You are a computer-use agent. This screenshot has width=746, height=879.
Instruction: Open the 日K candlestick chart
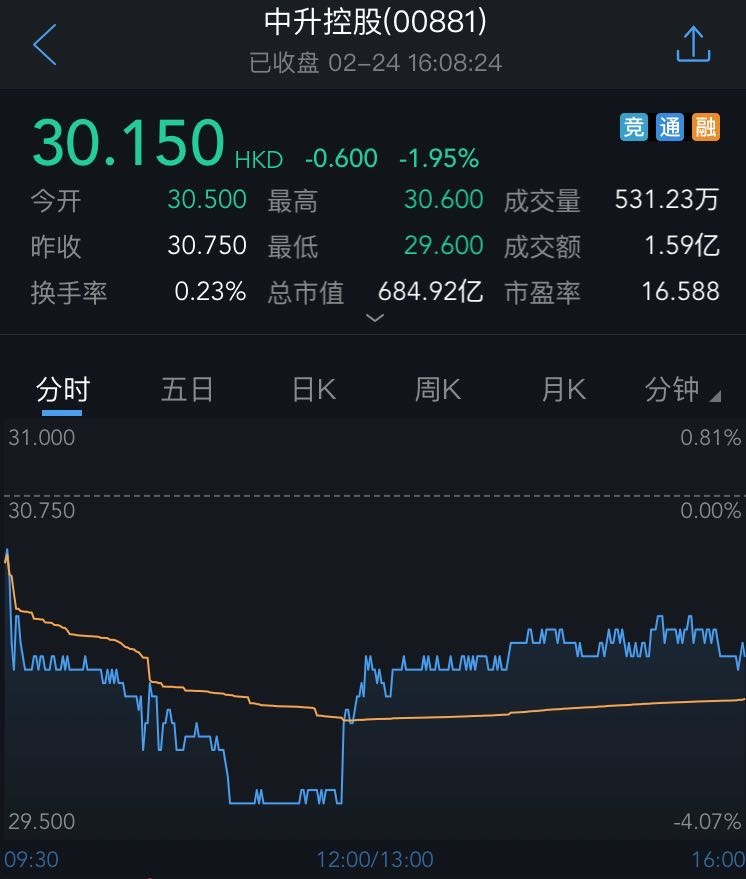coord(313,389)
